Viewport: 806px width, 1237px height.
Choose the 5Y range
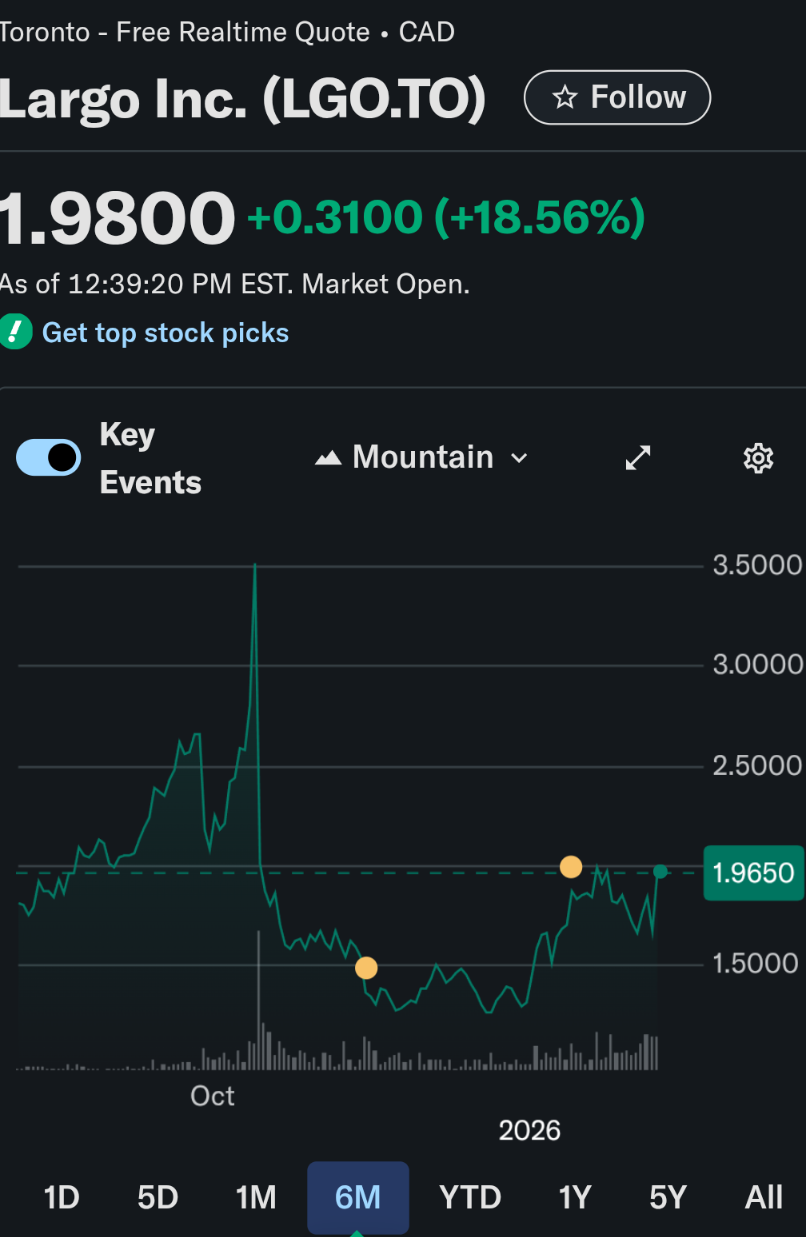click(668, 1197)
